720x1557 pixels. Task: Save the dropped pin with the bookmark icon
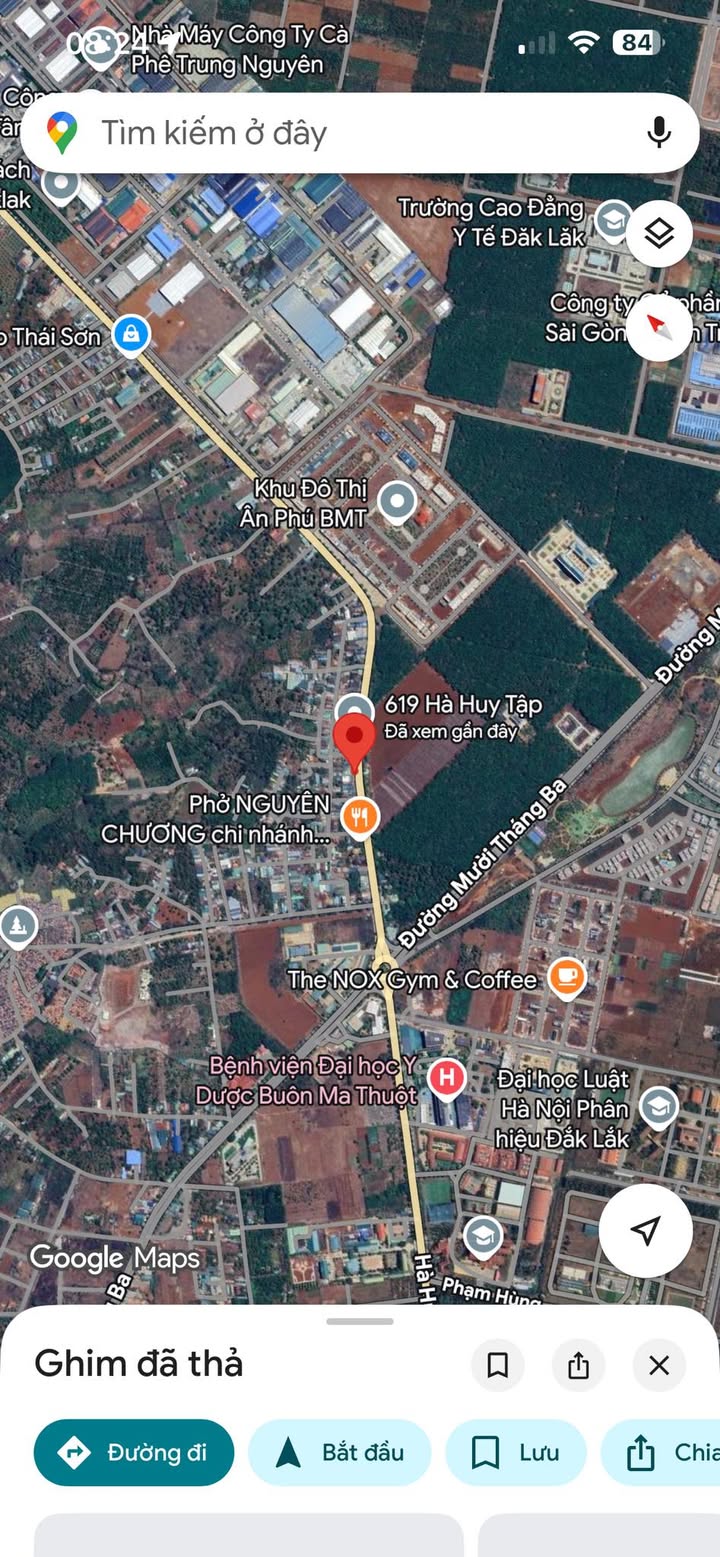498,1365
